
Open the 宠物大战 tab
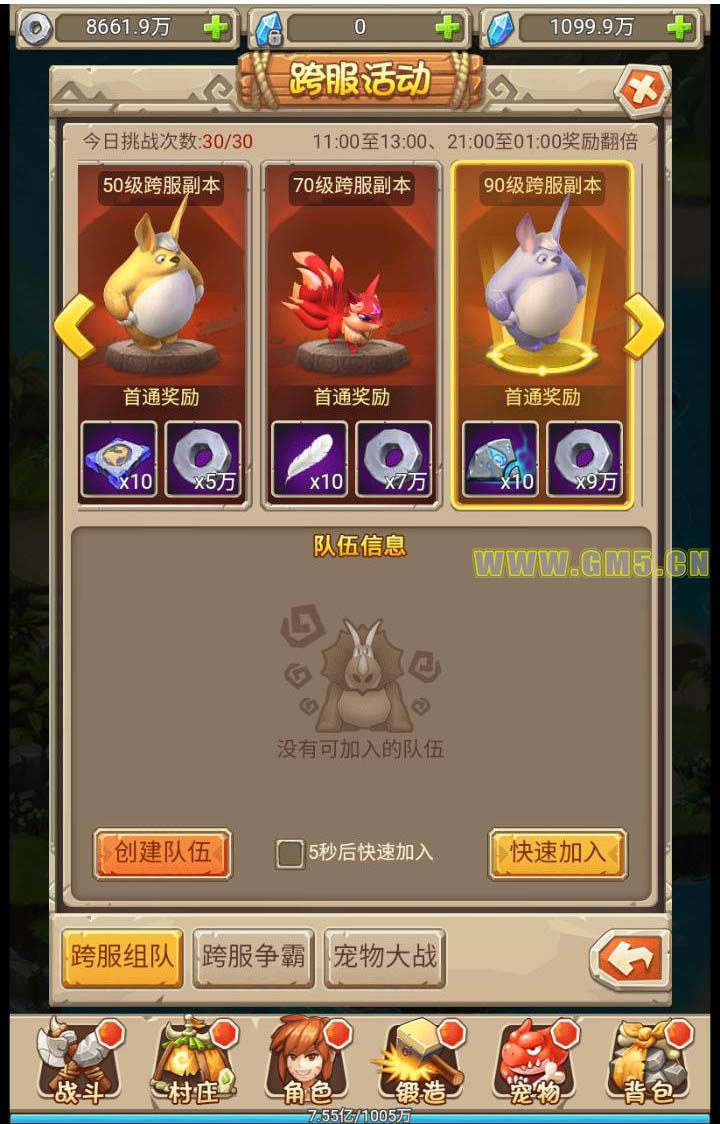[x=385, y=957]
